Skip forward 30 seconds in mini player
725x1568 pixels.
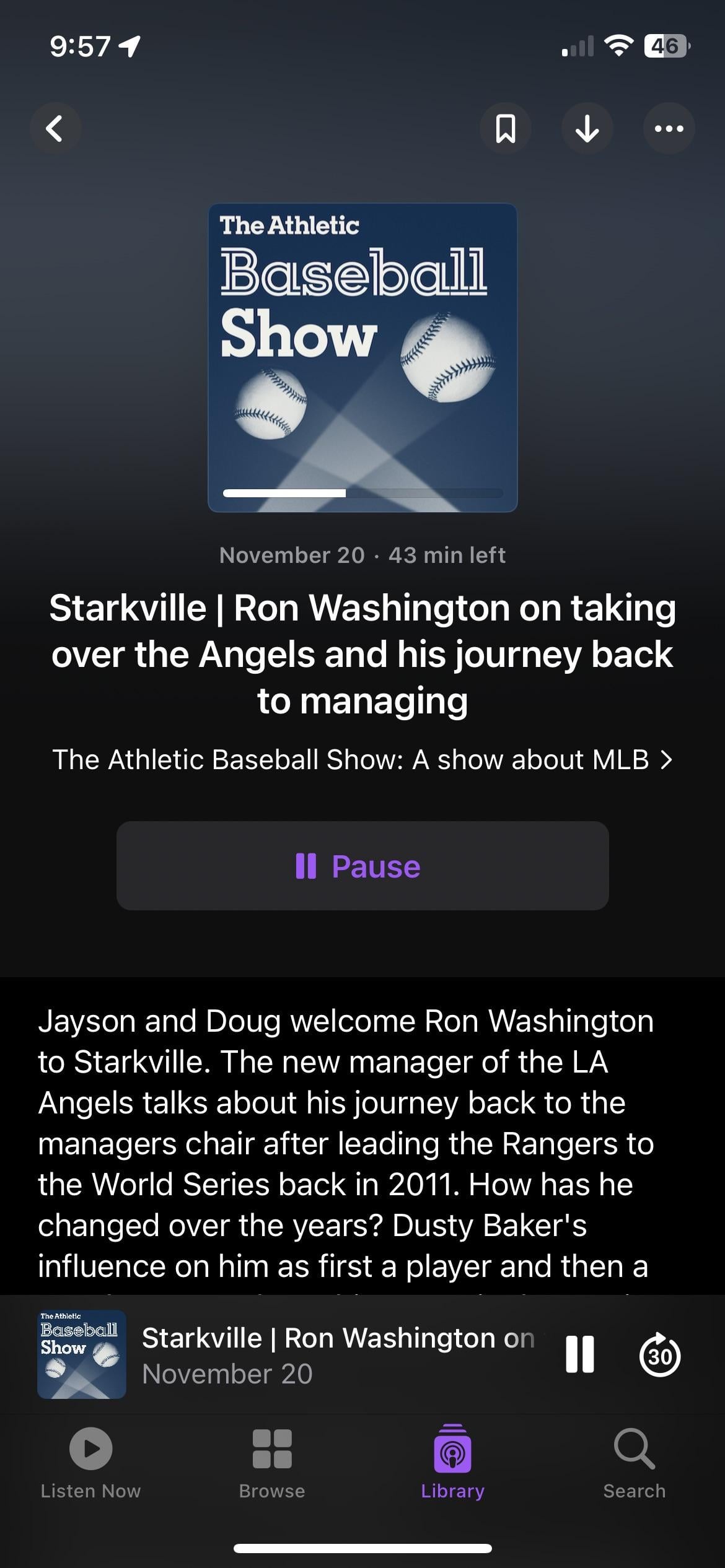pyautogui.click(x=659, y=1354)
